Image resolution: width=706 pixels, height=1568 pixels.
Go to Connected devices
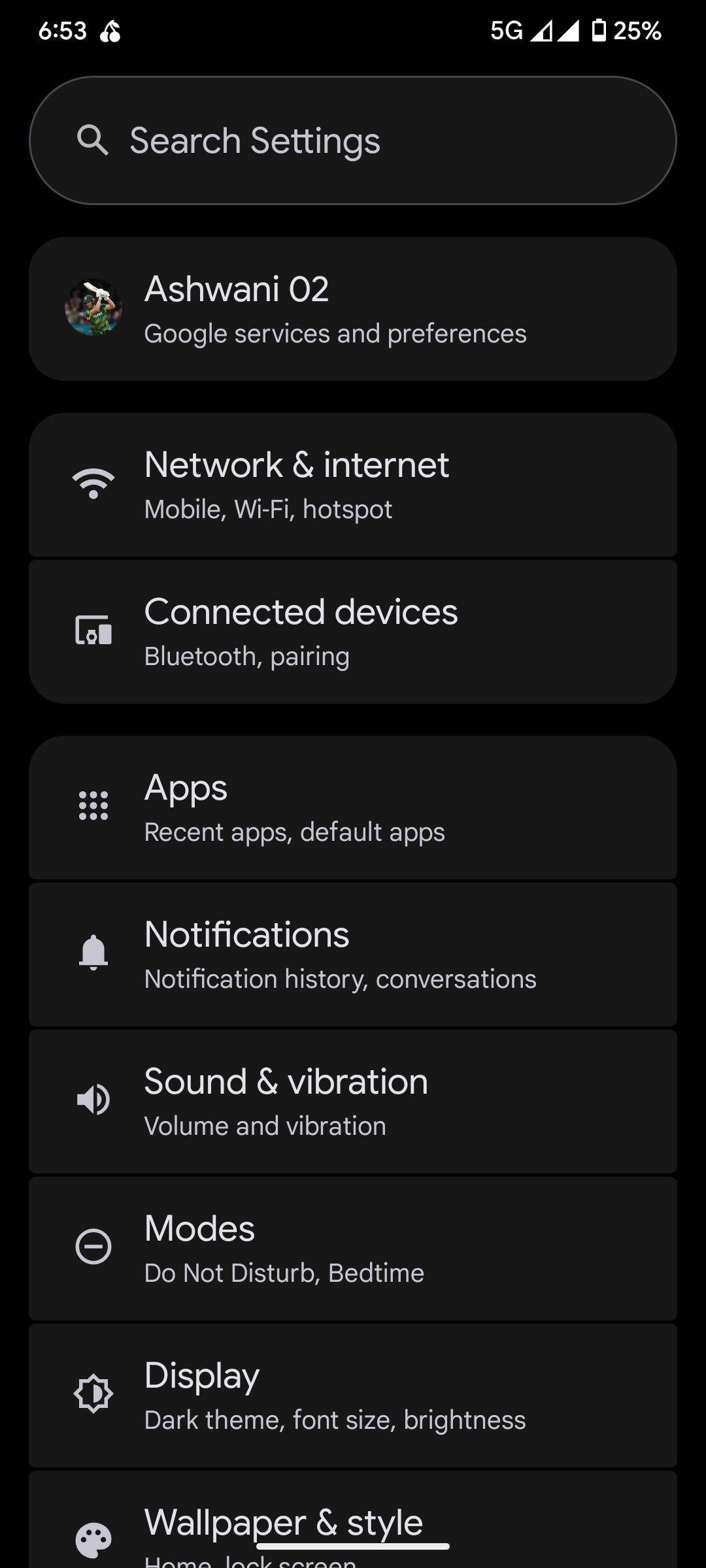[x=353, y=632]
